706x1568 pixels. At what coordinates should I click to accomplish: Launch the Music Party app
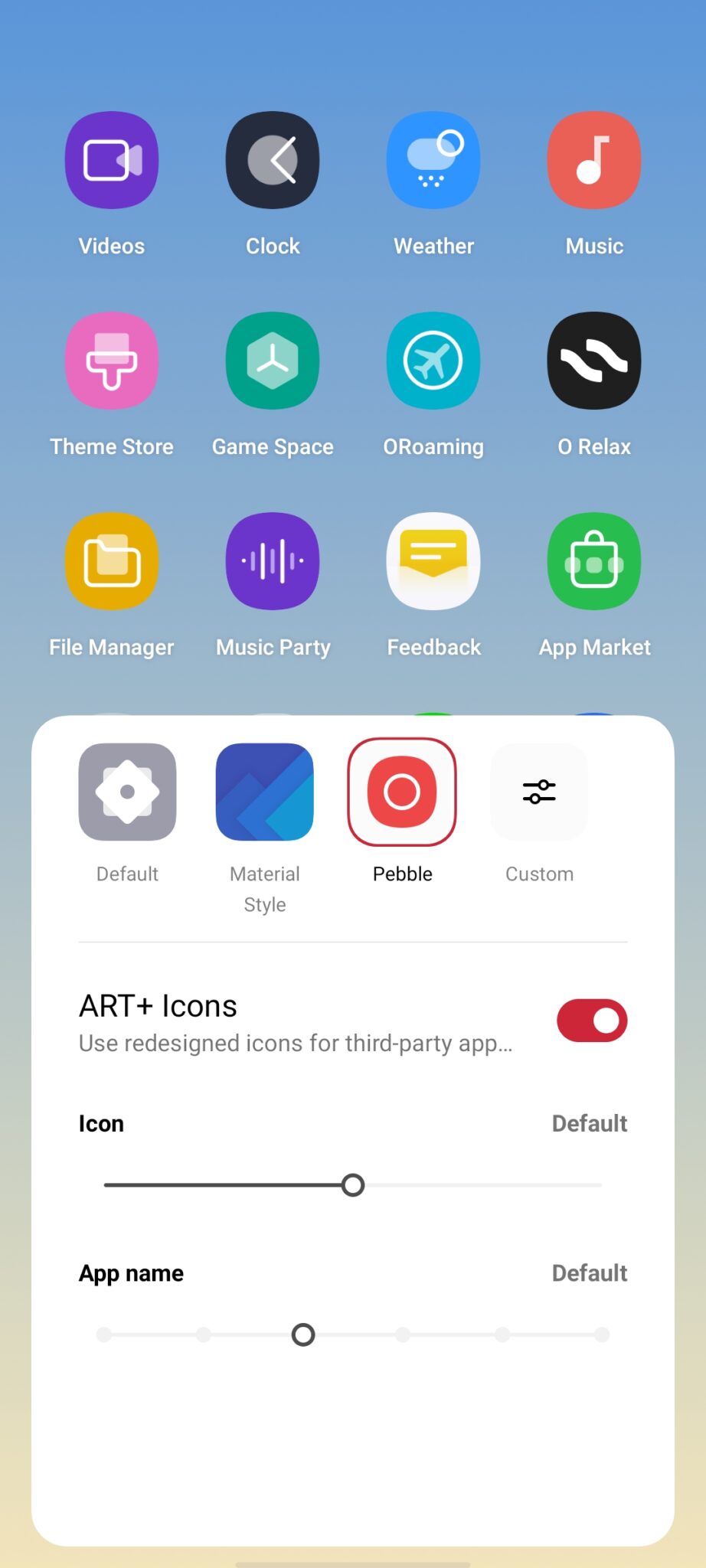point(273,562)
